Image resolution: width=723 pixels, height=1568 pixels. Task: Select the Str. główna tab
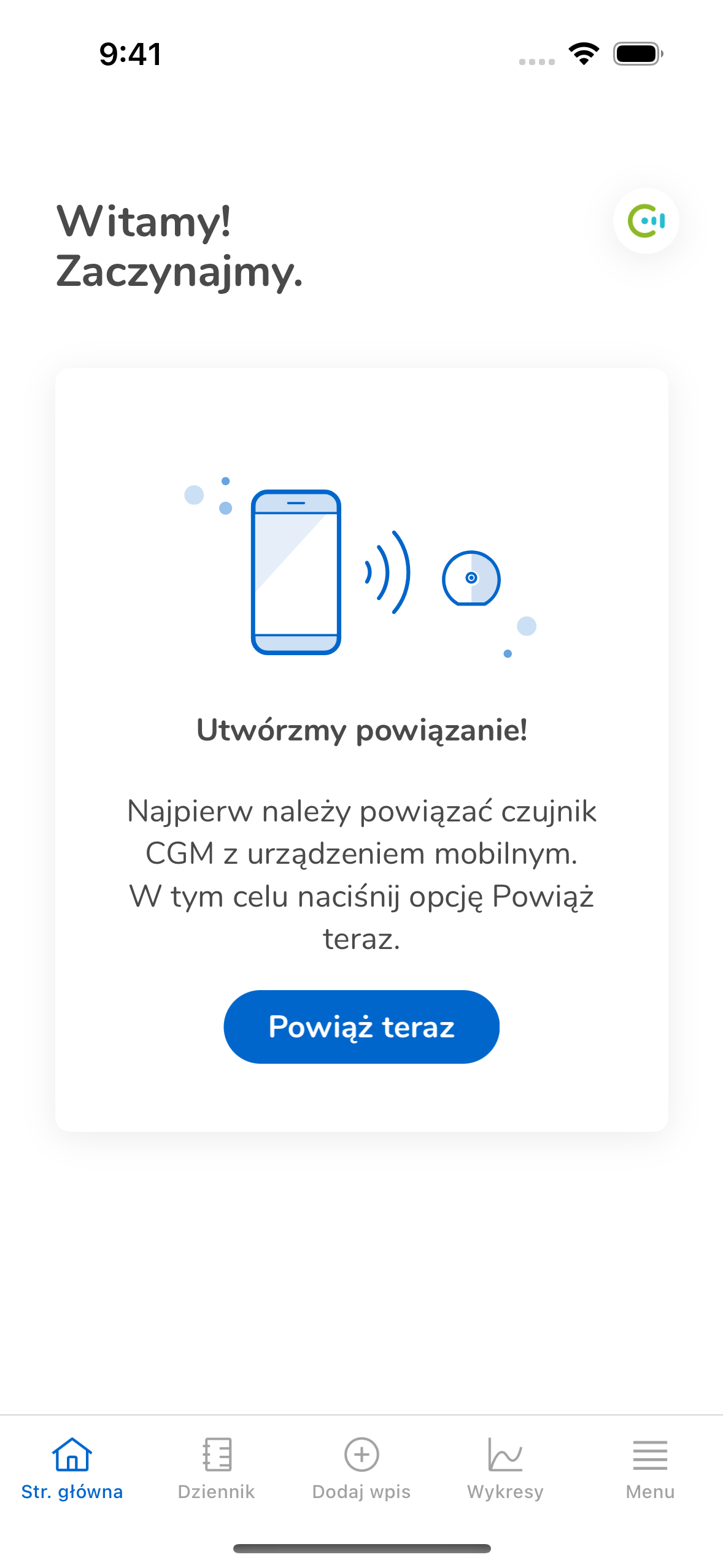(x=72, y=1469)
